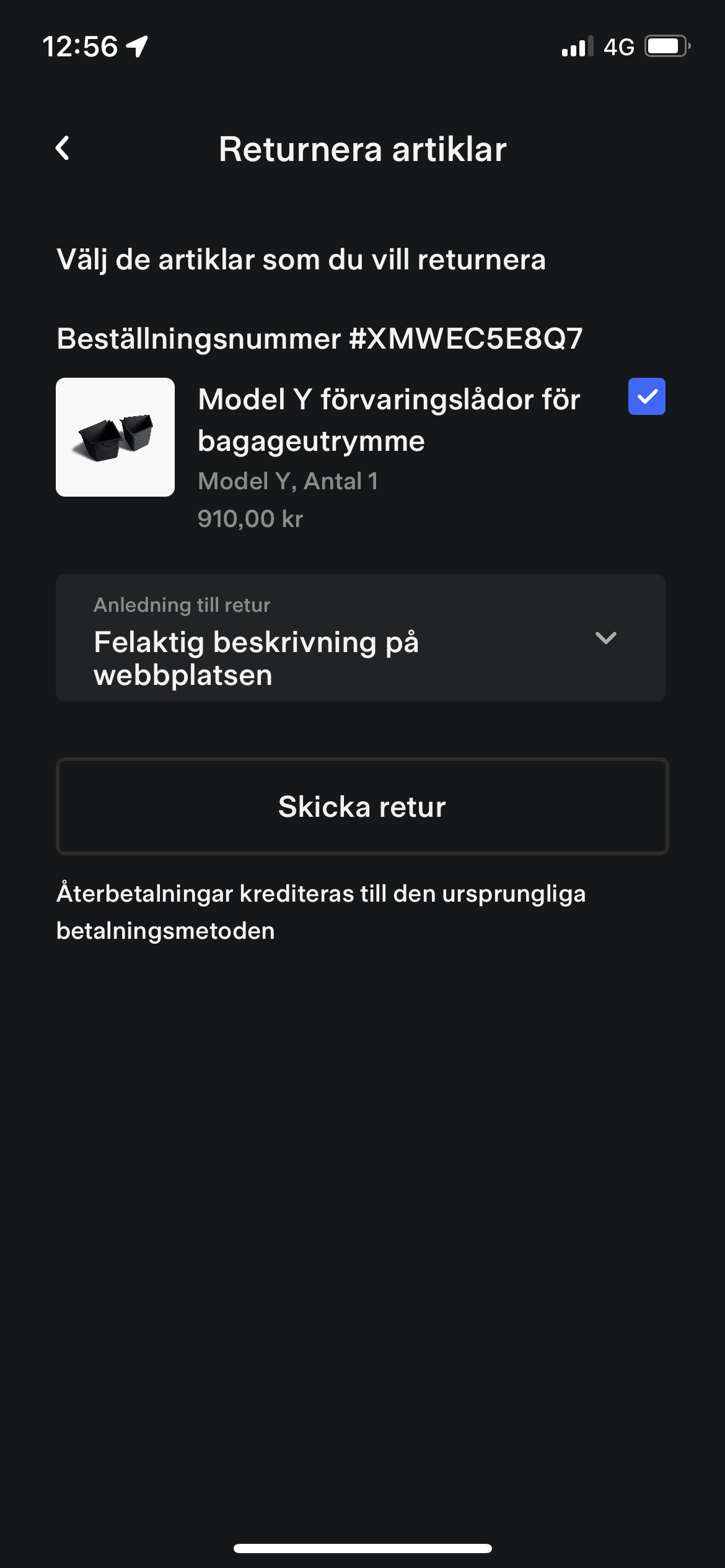Tap the Skicka retur button
725x1568 pixels.
[362, 806]
